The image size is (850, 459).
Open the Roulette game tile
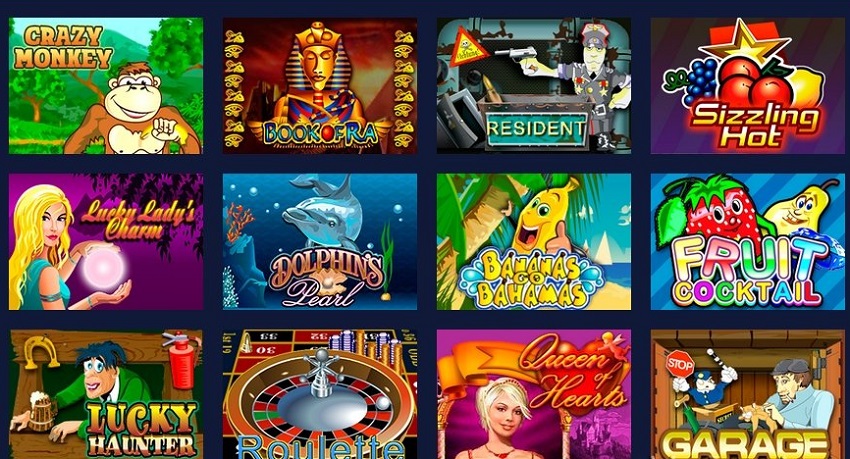point(320,395)
